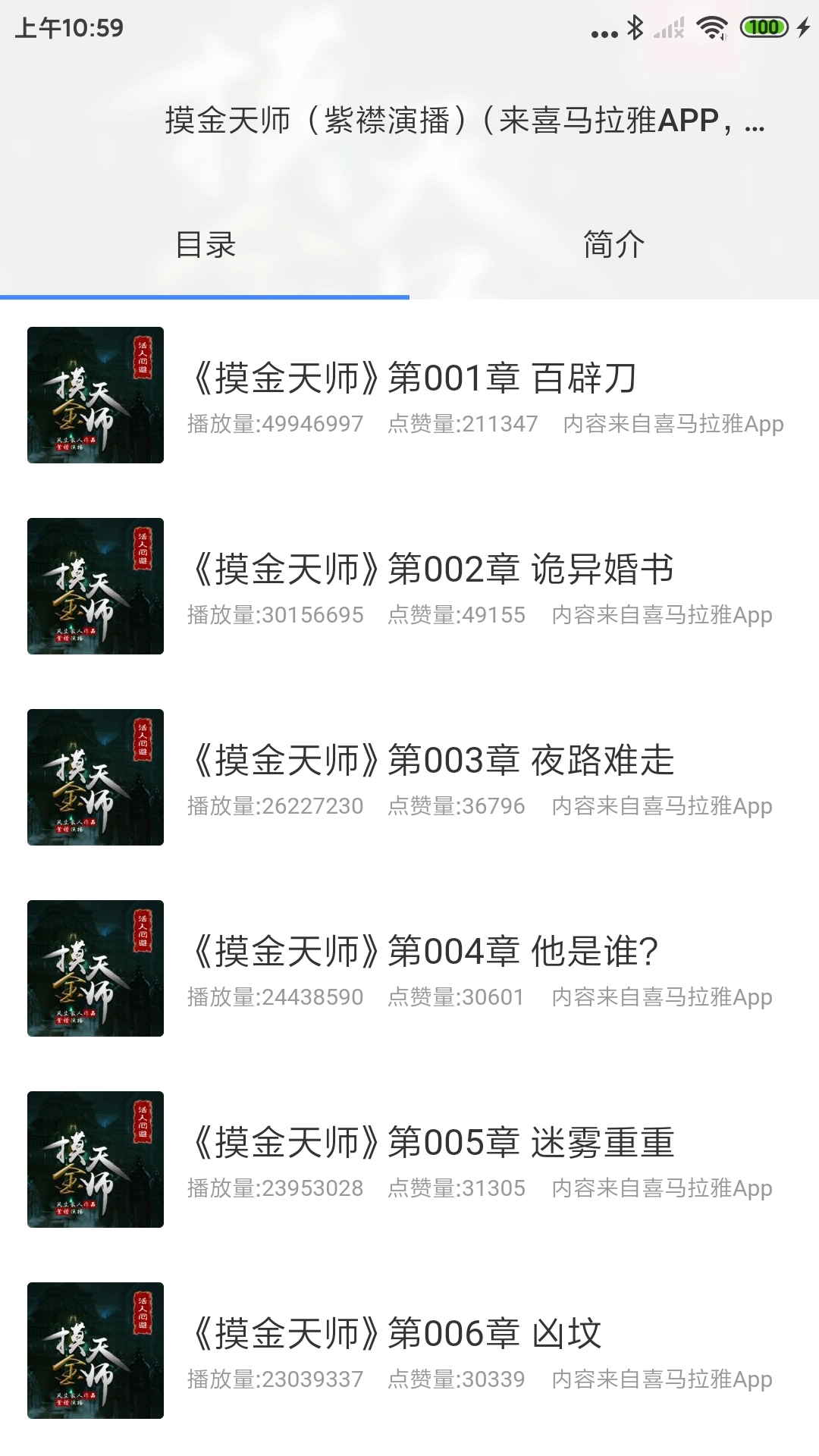Tap the muted cellular signal icon
819x1456 pixels.
pyautogui.click(x=667, y=27)
